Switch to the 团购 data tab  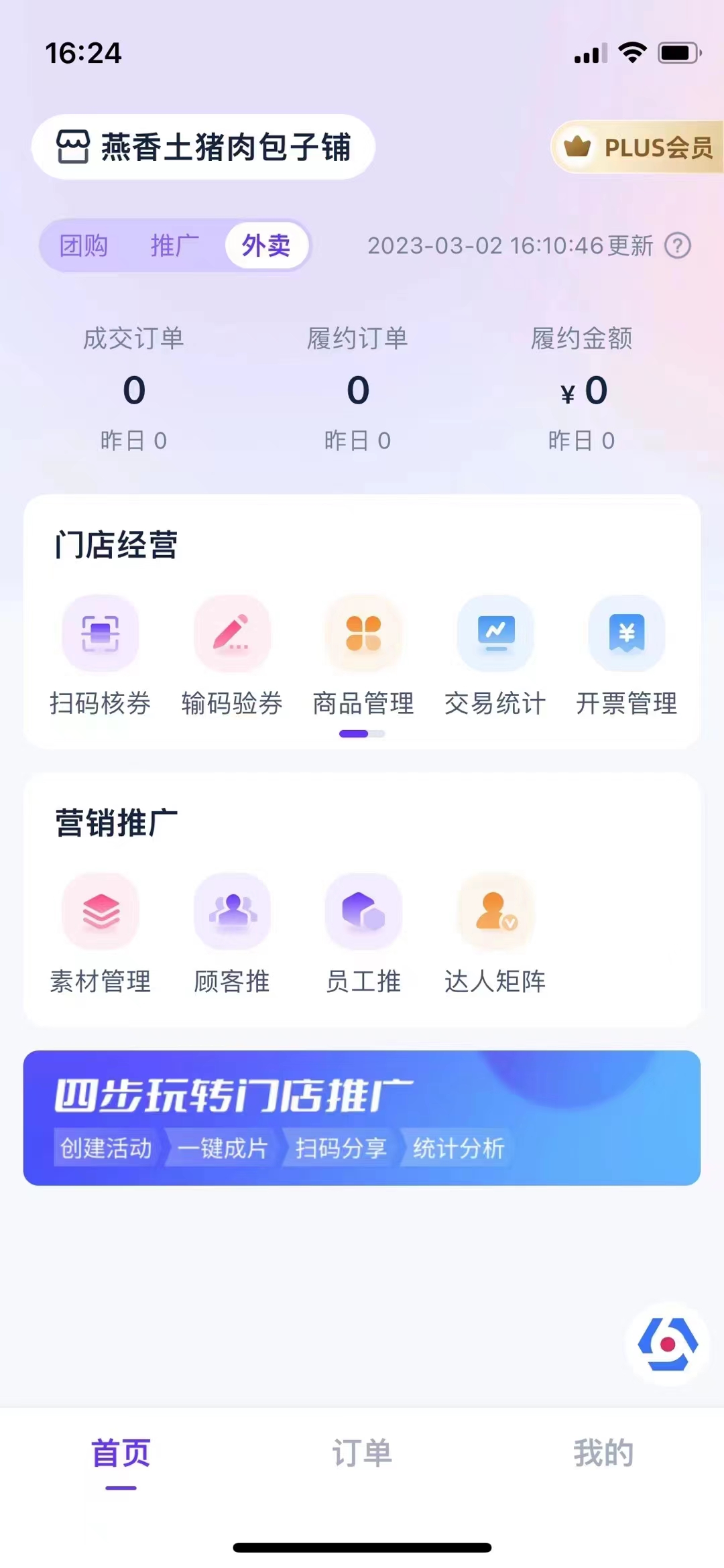(84, 246)
